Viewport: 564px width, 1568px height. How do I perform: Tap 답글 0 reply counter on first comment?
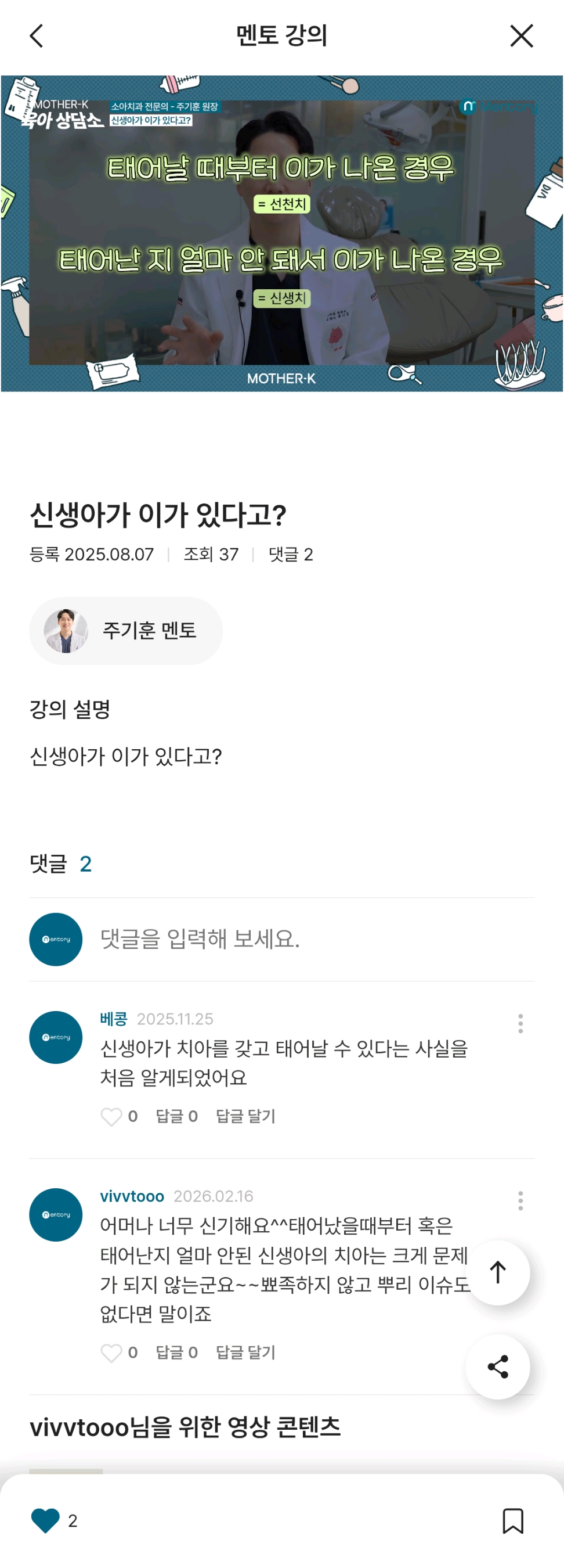click(x=176, y=1116)
